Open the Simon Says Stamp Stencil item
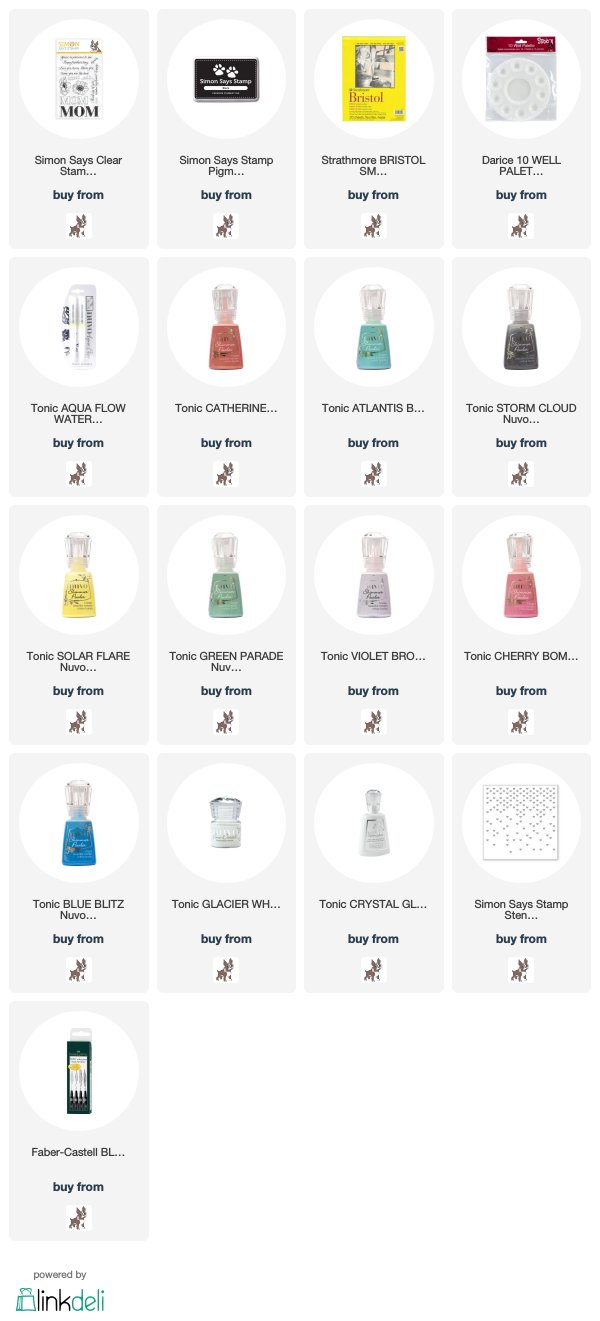Image resolution: width=600 pixels, height=1321 pixels. point(521,873)
